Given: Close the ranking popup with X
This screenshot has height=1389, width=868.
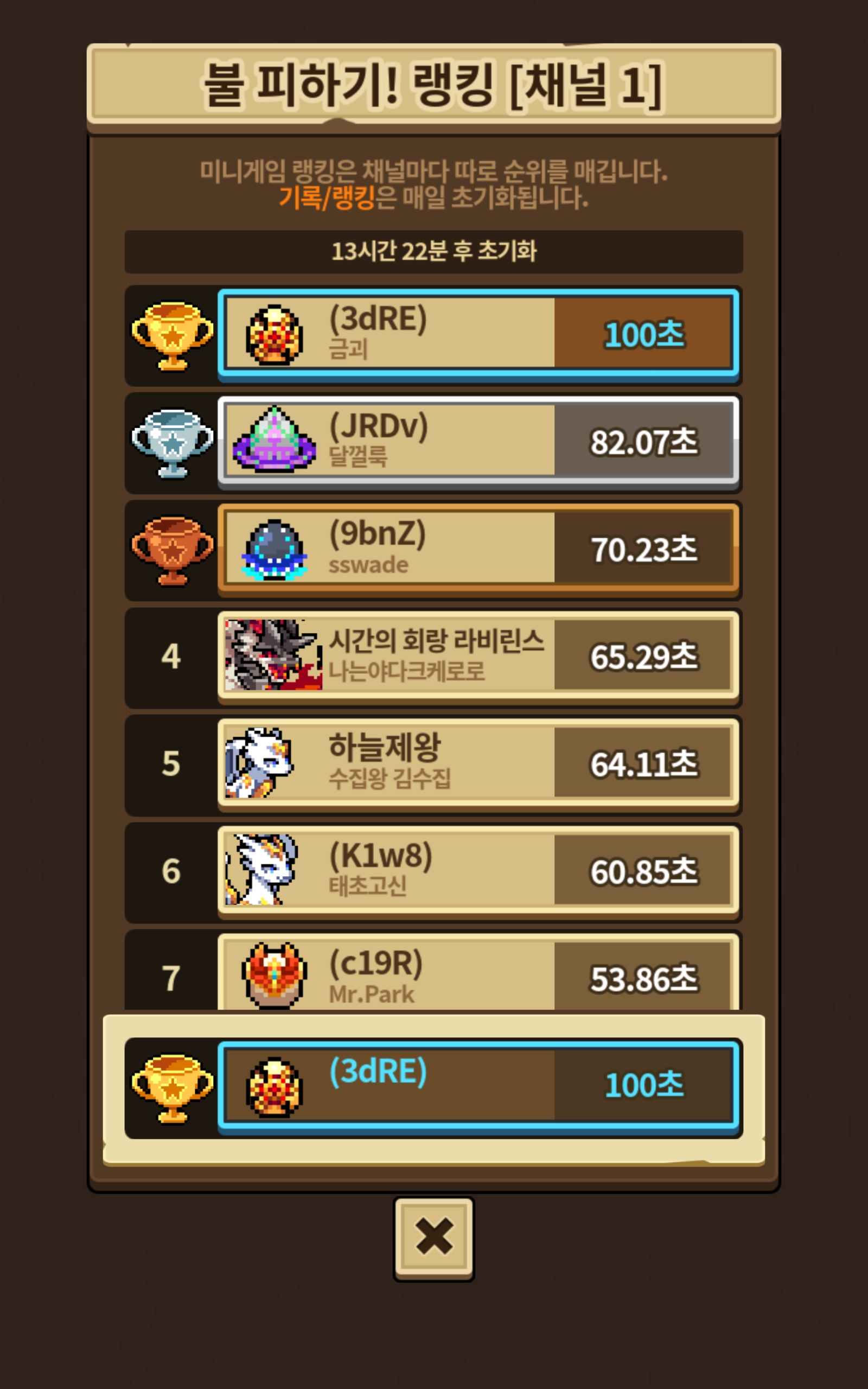Looking at the screenshot, I should click(x=433, y=1238).
